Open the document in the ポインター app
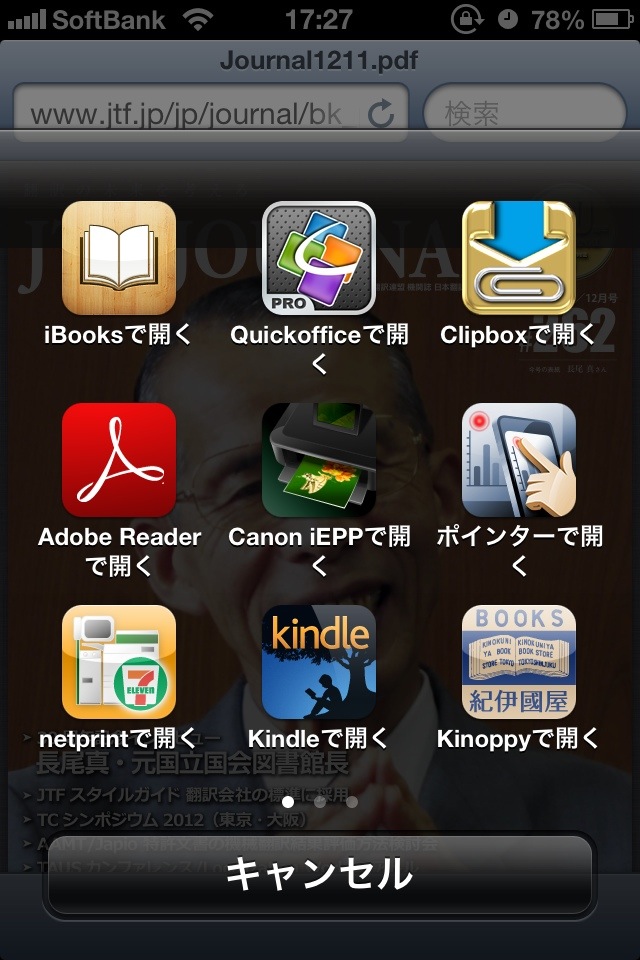The height and width of the screenshot is (960, 640). (x=519, y=460)
